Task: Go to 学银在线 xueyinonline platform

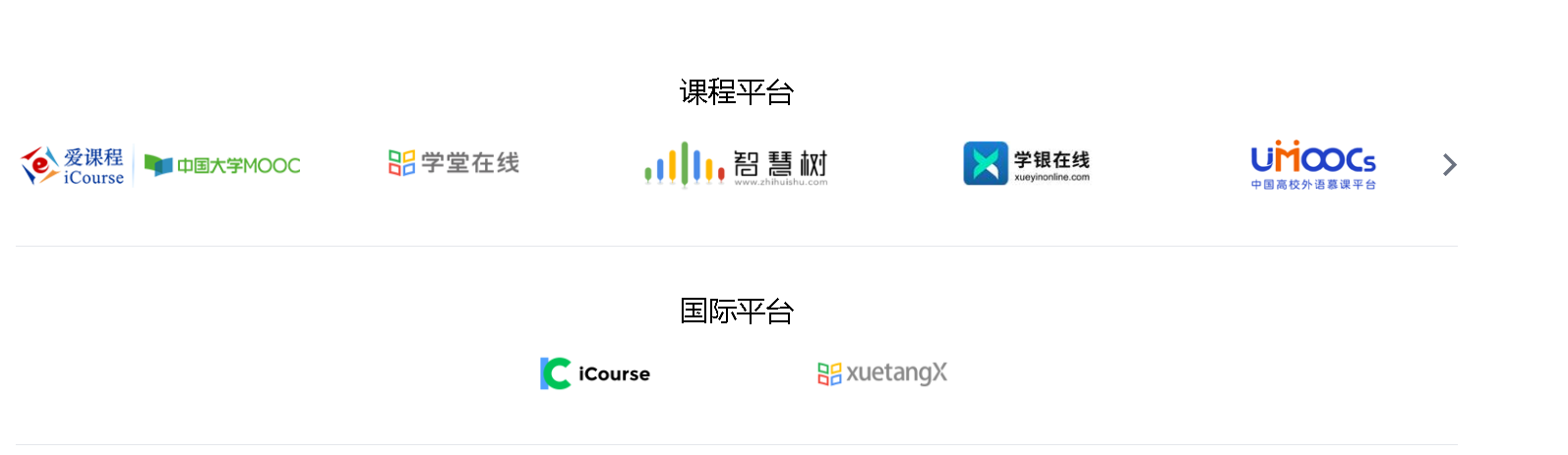Action: pos(1026,163)
